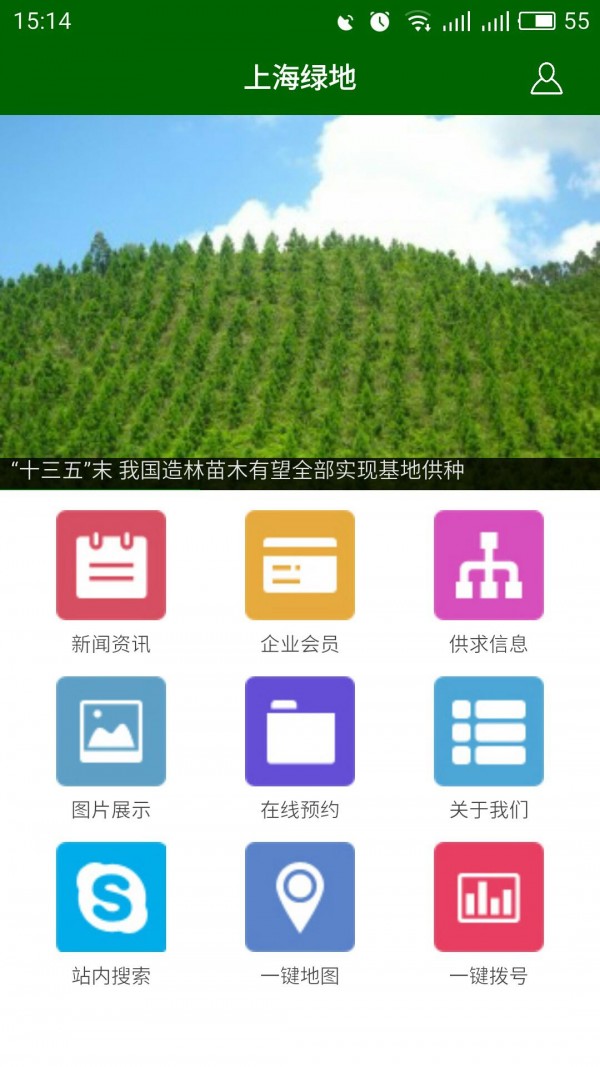Open the forest banner news article
Viewport: 600px width, 1067px height.
click(x=300, y=300)
